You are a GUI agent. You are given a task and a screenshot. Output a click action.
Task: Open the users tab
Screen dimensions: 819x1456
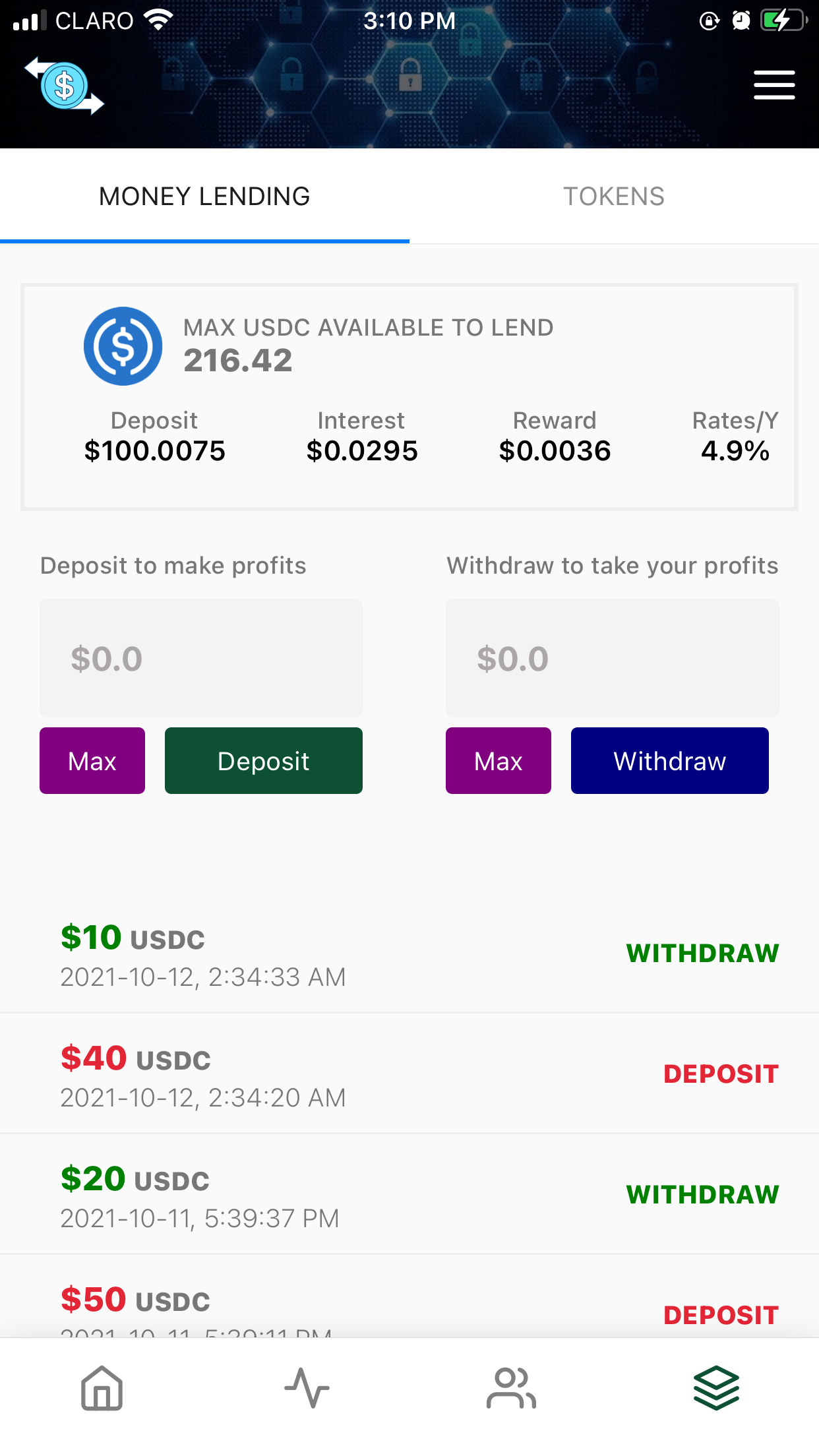[x=512, y=1388]
